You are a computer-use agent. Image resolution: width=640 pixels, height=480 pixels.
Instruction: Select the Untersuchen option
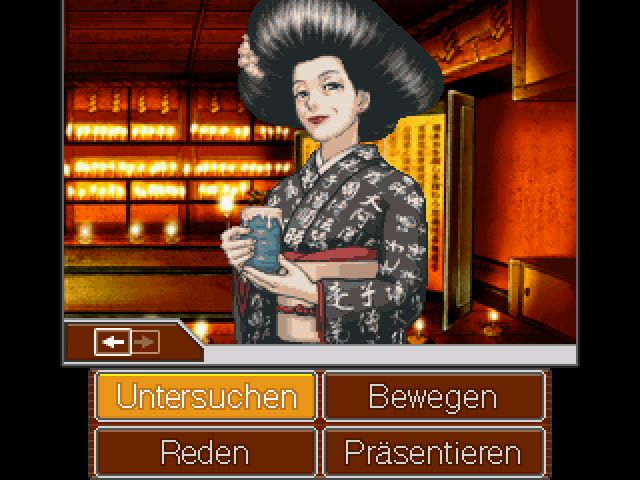206,396
